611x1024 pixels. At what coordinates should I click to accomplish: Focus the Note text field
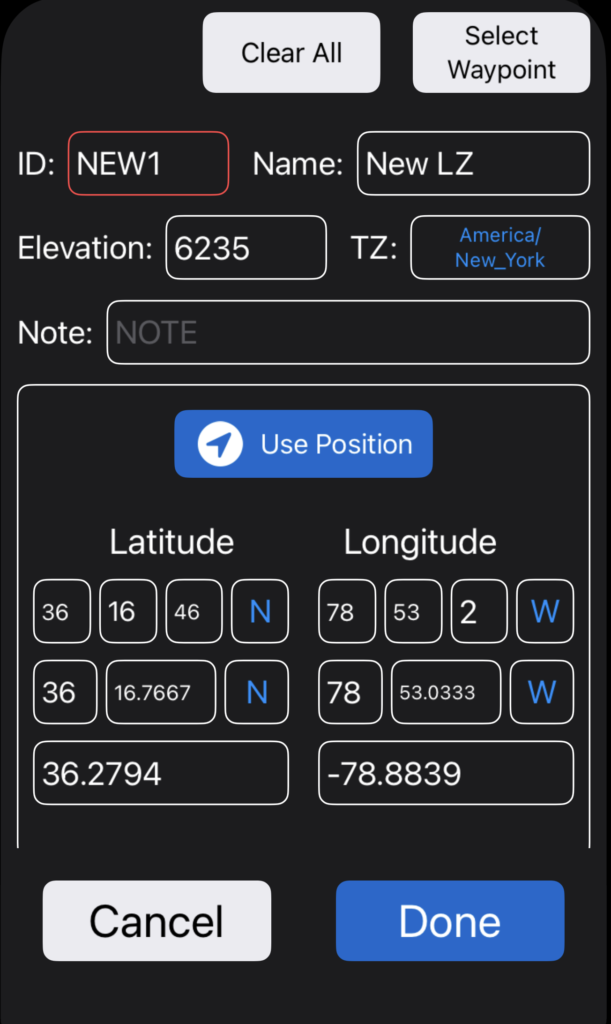pos(348,332)
